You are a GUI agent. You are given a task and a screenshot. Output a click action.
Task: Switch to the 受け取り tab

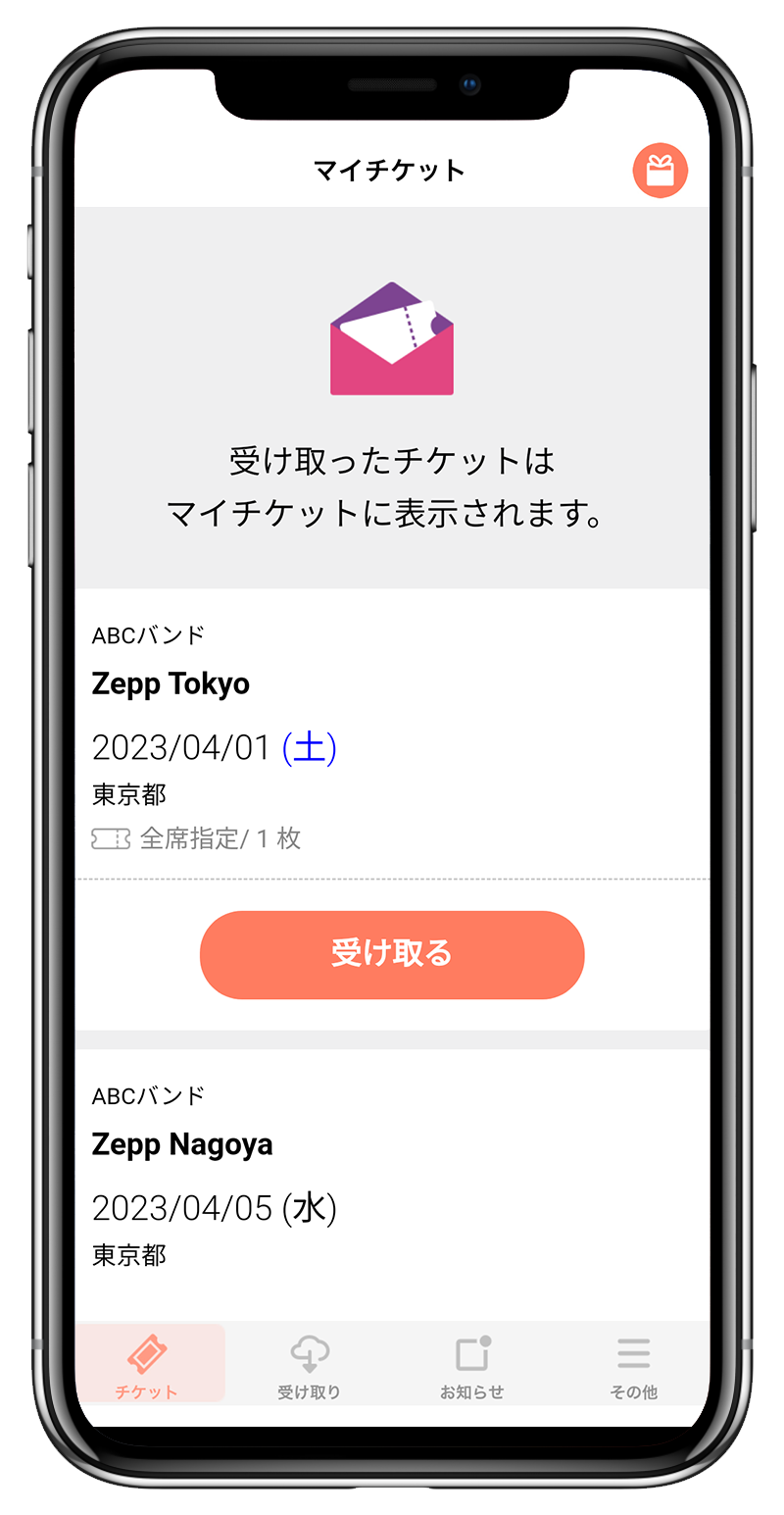pyautogui.click(x=309, y=1365)
